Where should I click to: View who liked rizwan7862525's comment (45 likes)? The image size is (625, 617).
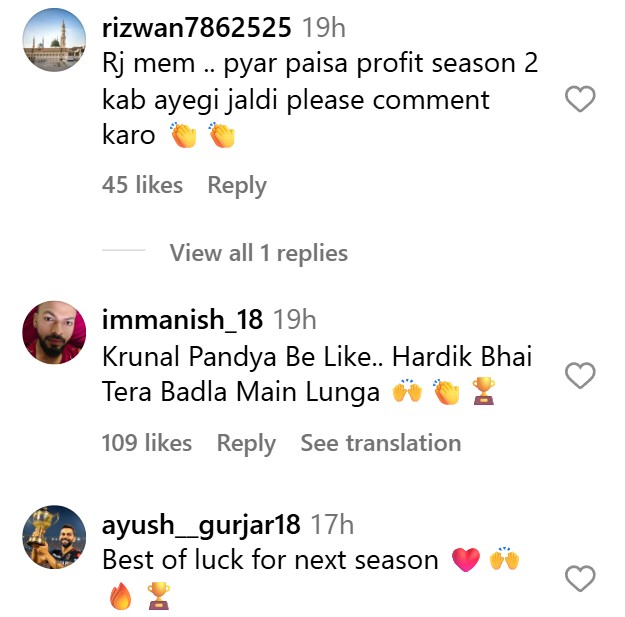click(142, 185)
